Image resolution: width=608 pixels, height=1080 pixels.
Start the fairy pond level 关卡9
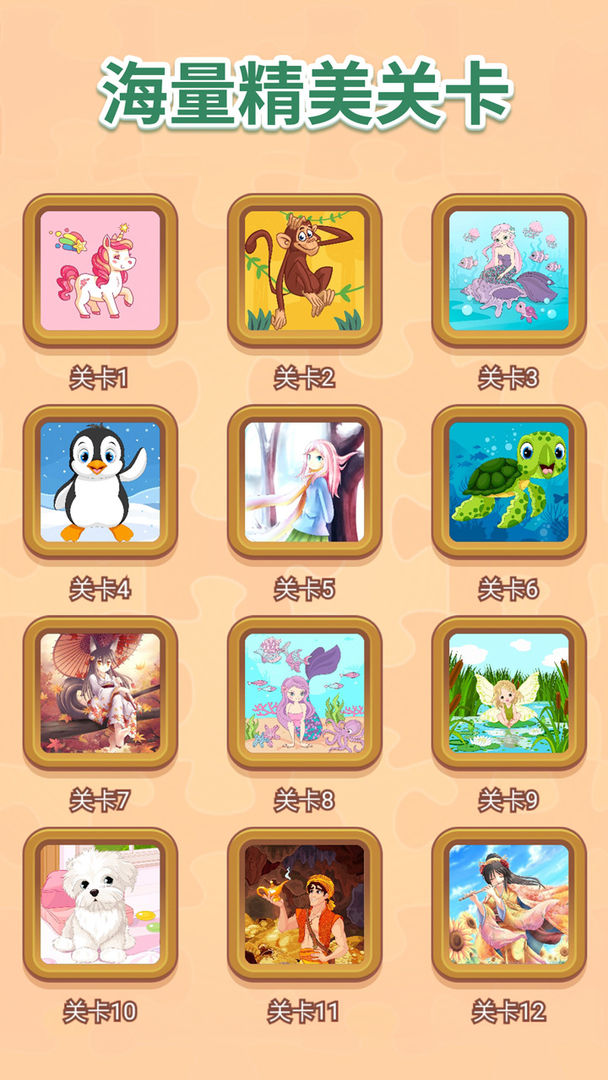(509, 693)
